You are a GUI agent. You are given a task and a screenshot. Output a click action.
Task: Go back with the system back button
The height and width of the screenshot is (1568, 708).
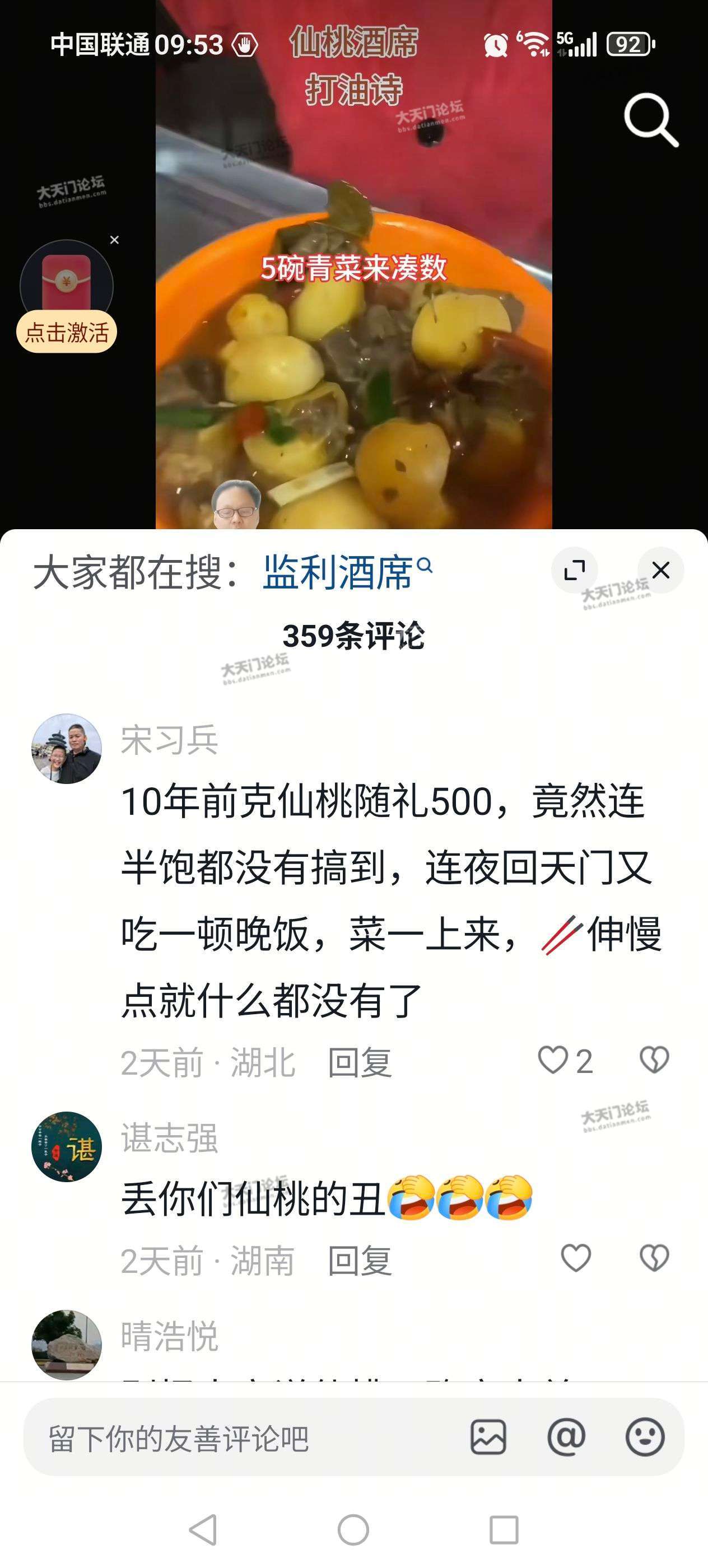203,1529
